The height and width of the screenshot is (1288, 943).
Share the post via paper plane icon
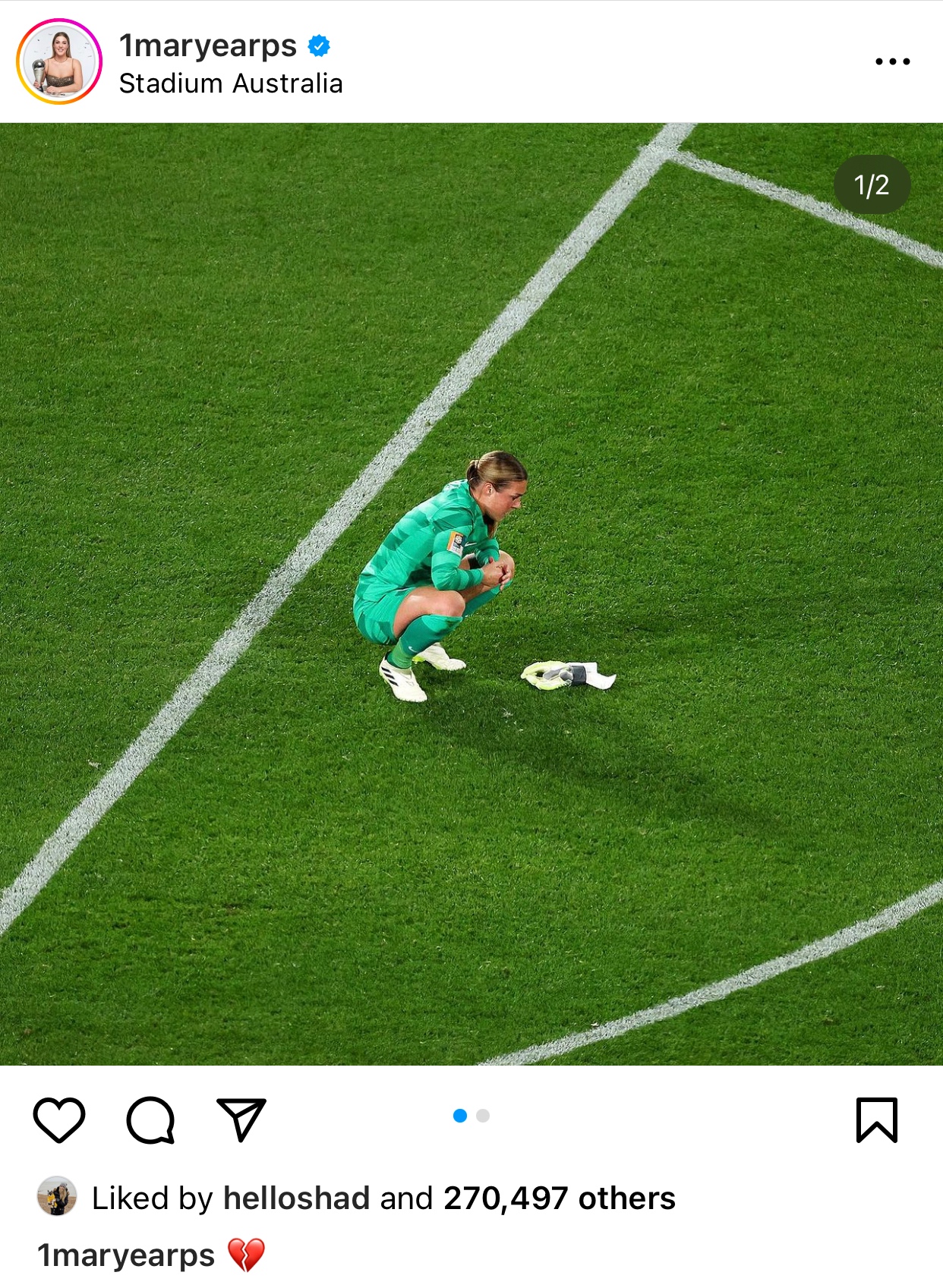[241, 1120]
